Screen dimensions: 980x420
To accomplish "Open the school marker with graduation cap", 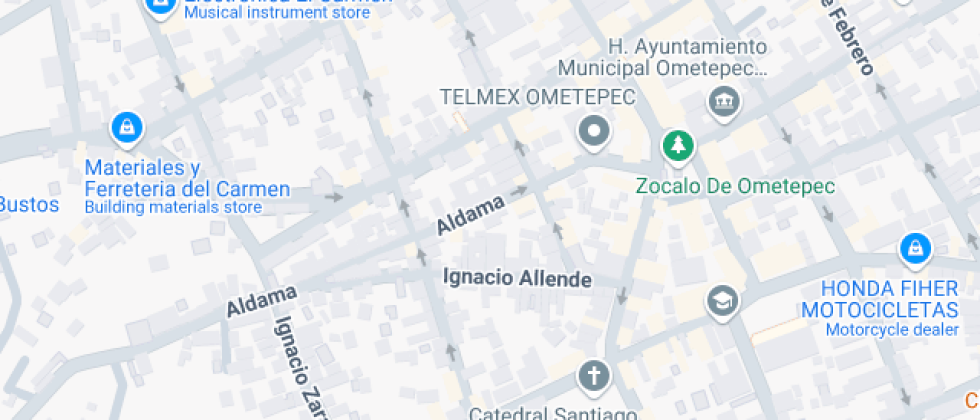I will click(720, 299).
